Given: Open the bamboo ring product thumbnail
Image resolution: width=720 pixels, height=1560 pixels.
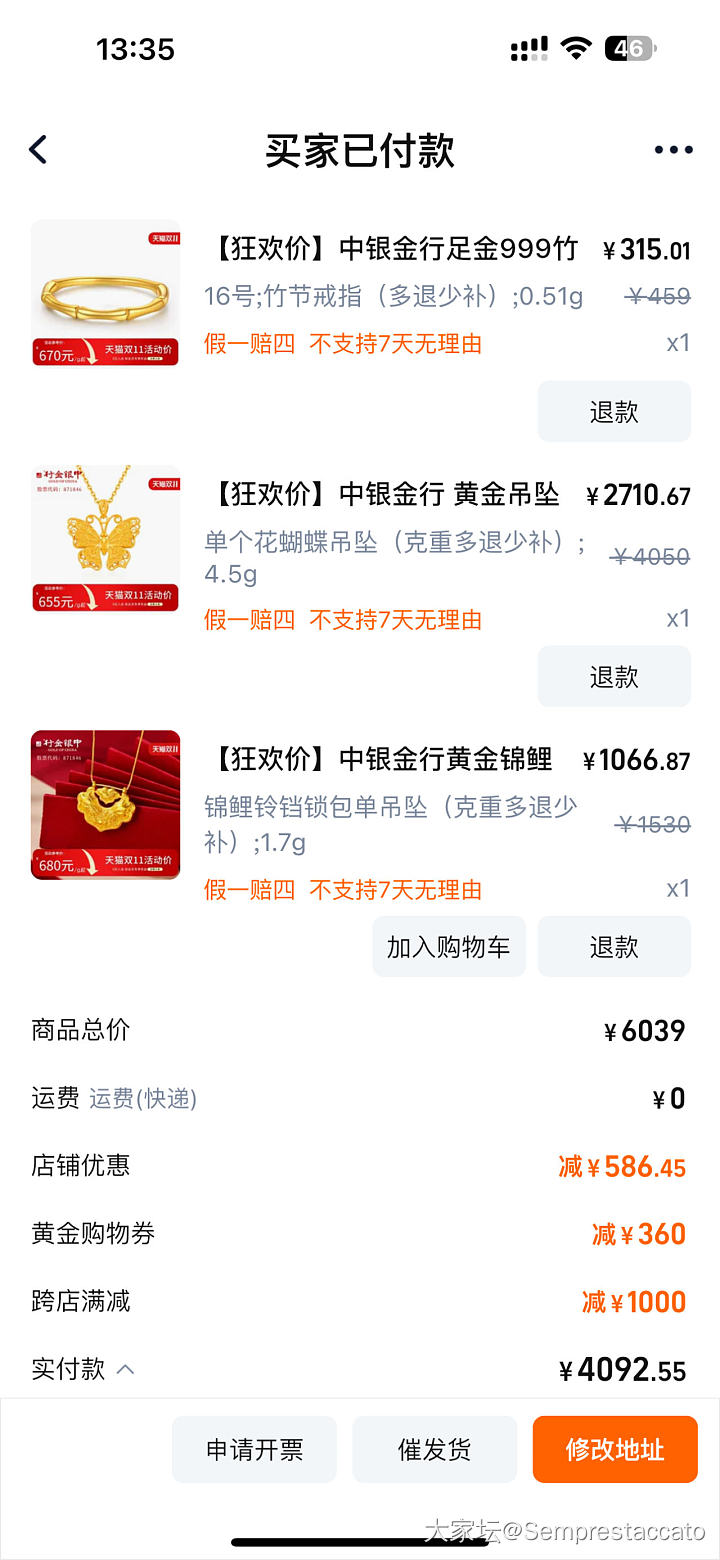Looking at the screenshot, I should (x=105, y=293).
